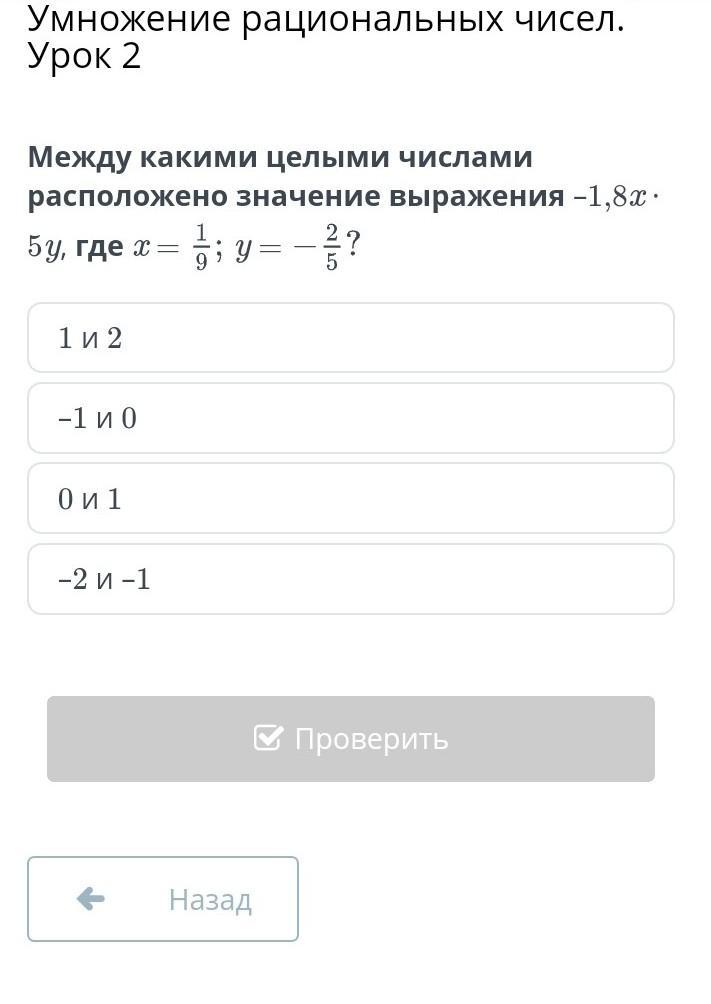
Task: Go back with the Назад button
Action: [x=163, y=899]
